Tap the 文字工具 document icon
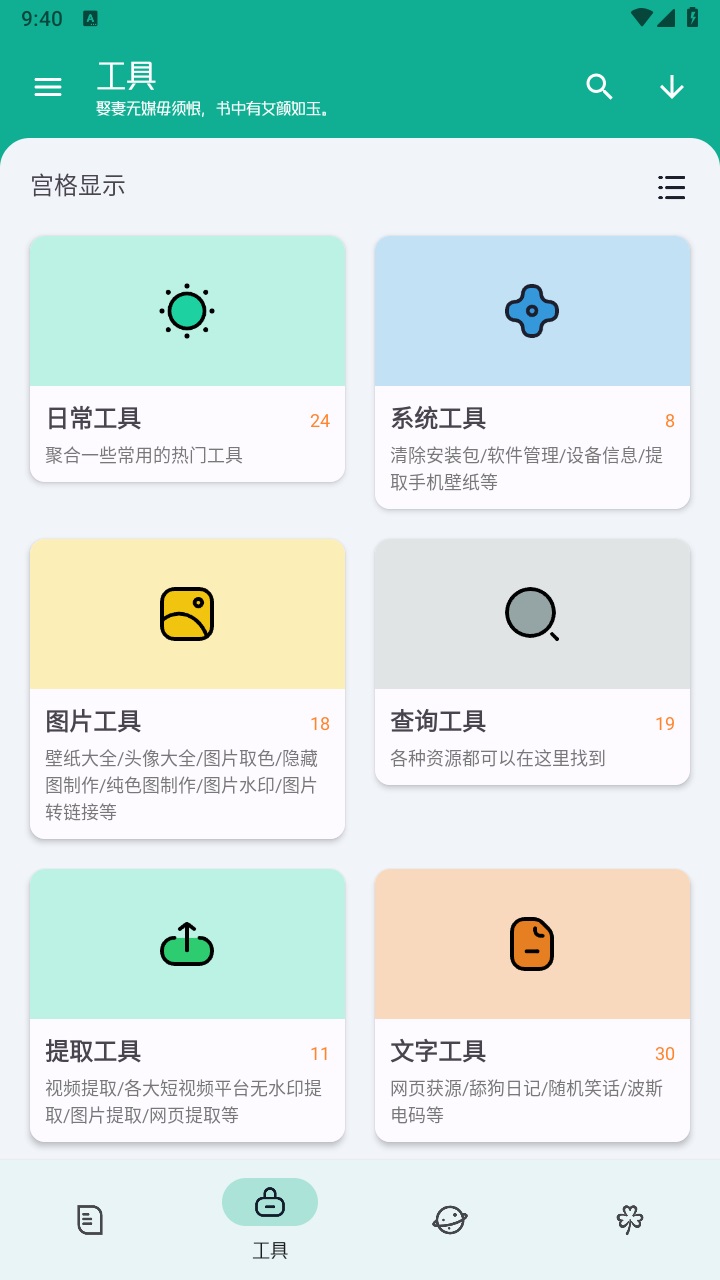This screenshot has height=1280, width=720. pyautogui.click(x=531, y=943)
